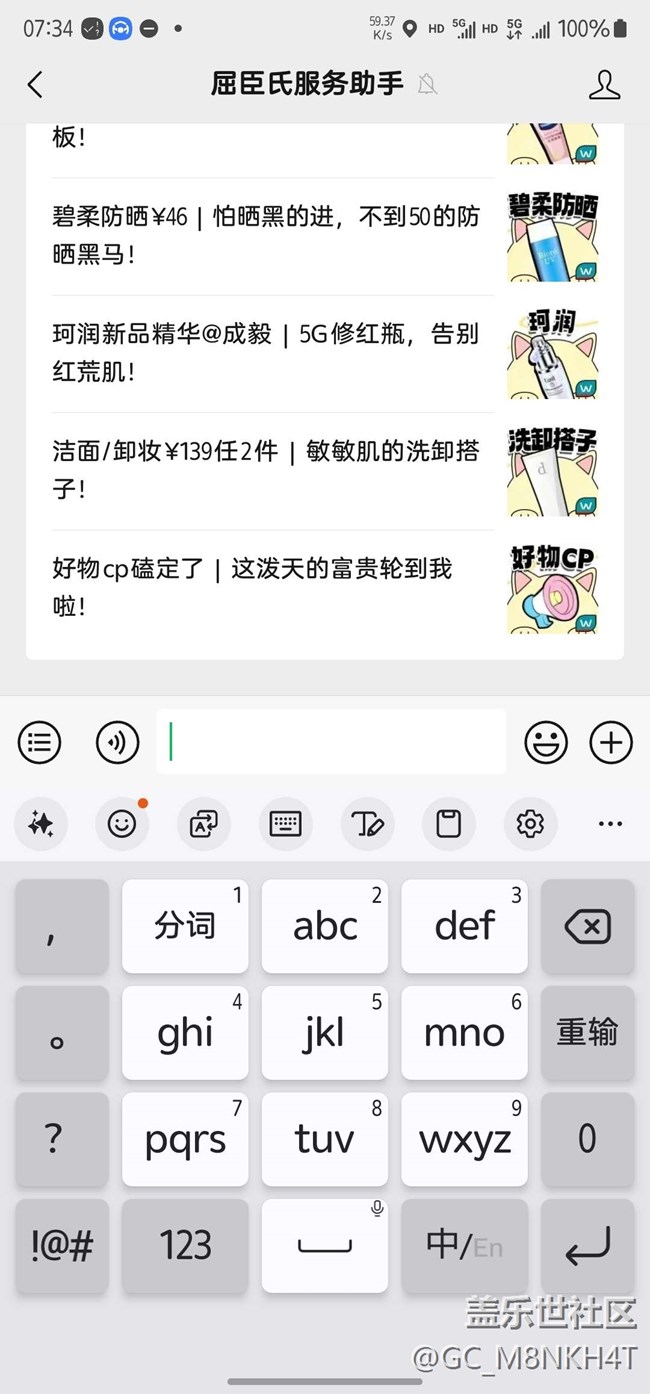
Task: Switch to the service menu list icon
Action: [x=39, y=742]
